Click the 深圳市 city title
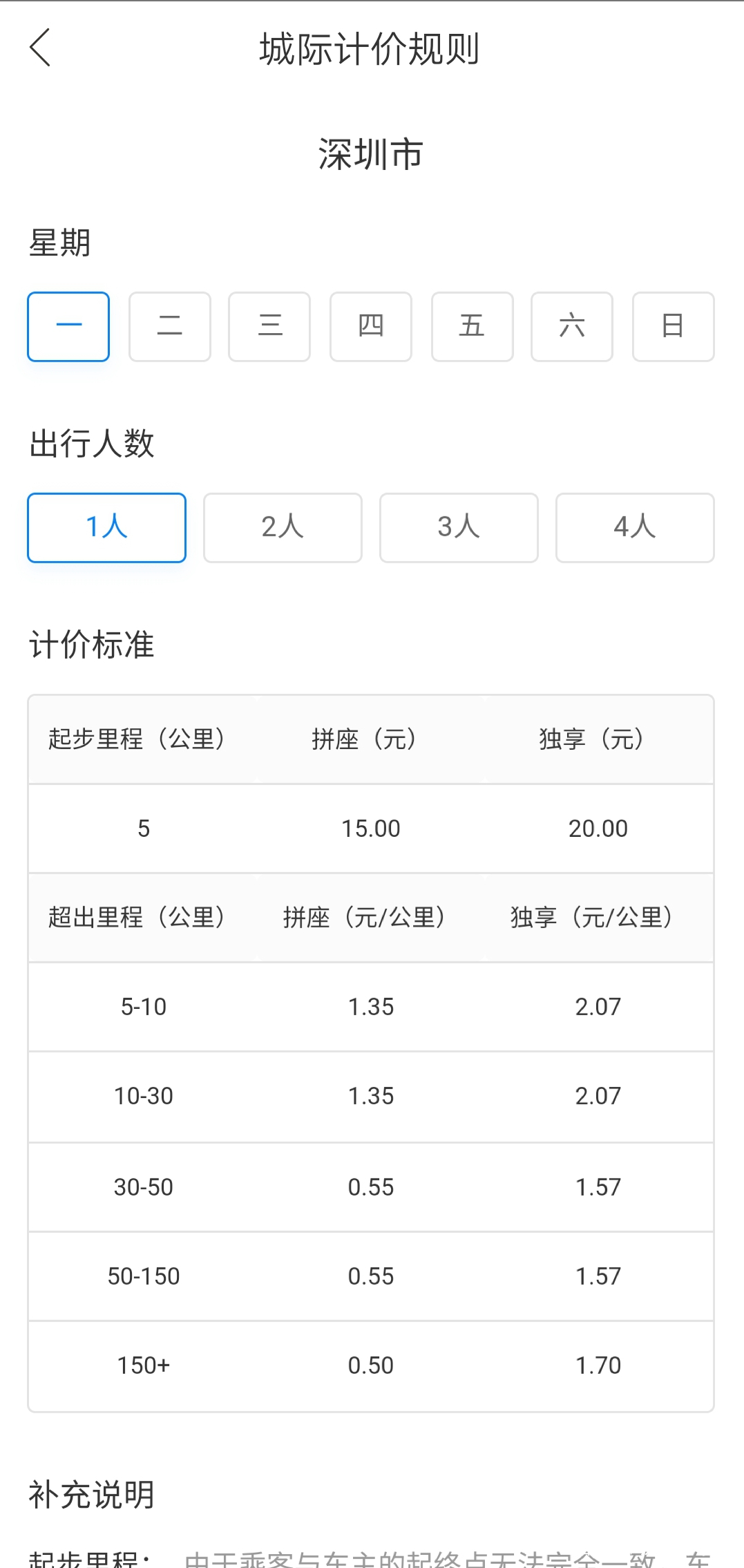Screen dimensions: 744x1568 click(371, 153)
